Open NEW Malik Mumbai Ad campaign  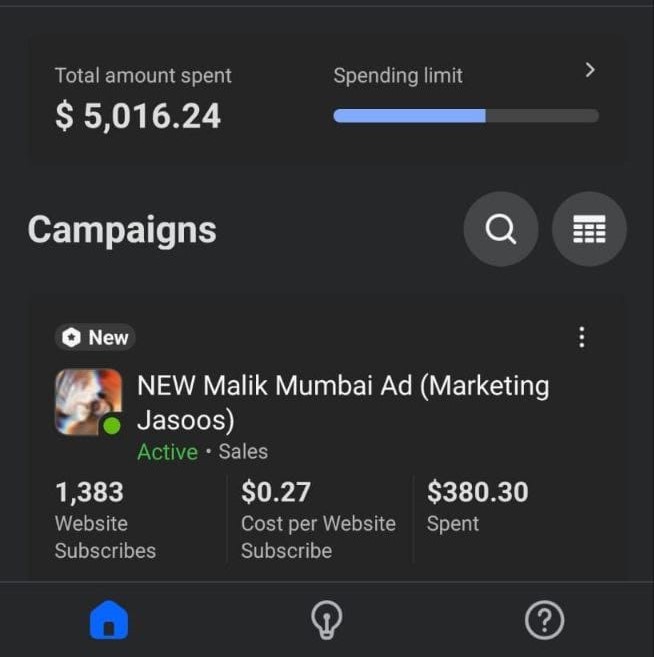pyautogui.click(x=342, y=402)
